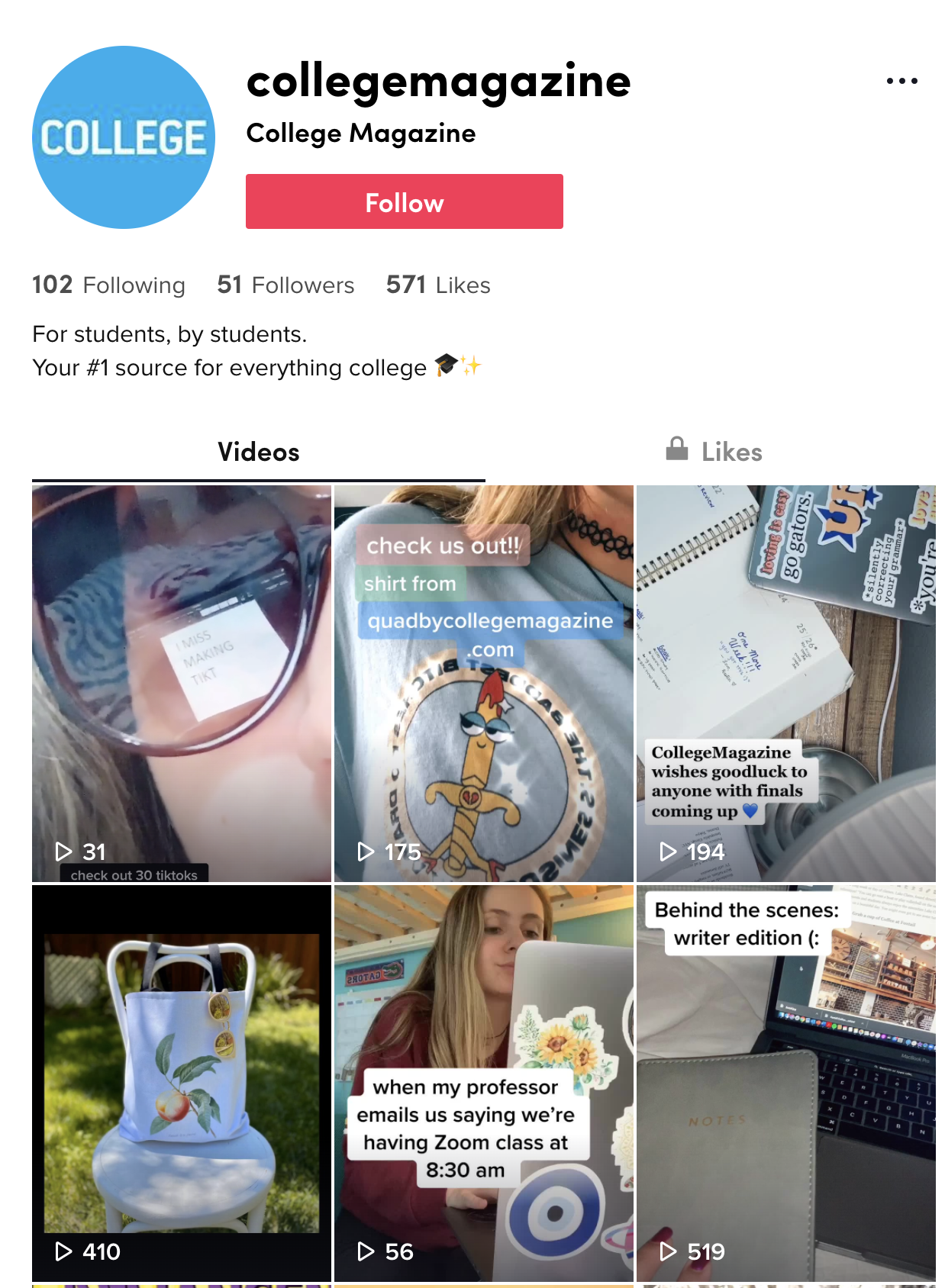This screenshot has height=1288, width=945.
Task: Open the finals goodluck video
Action: click(x=785, y=683)
